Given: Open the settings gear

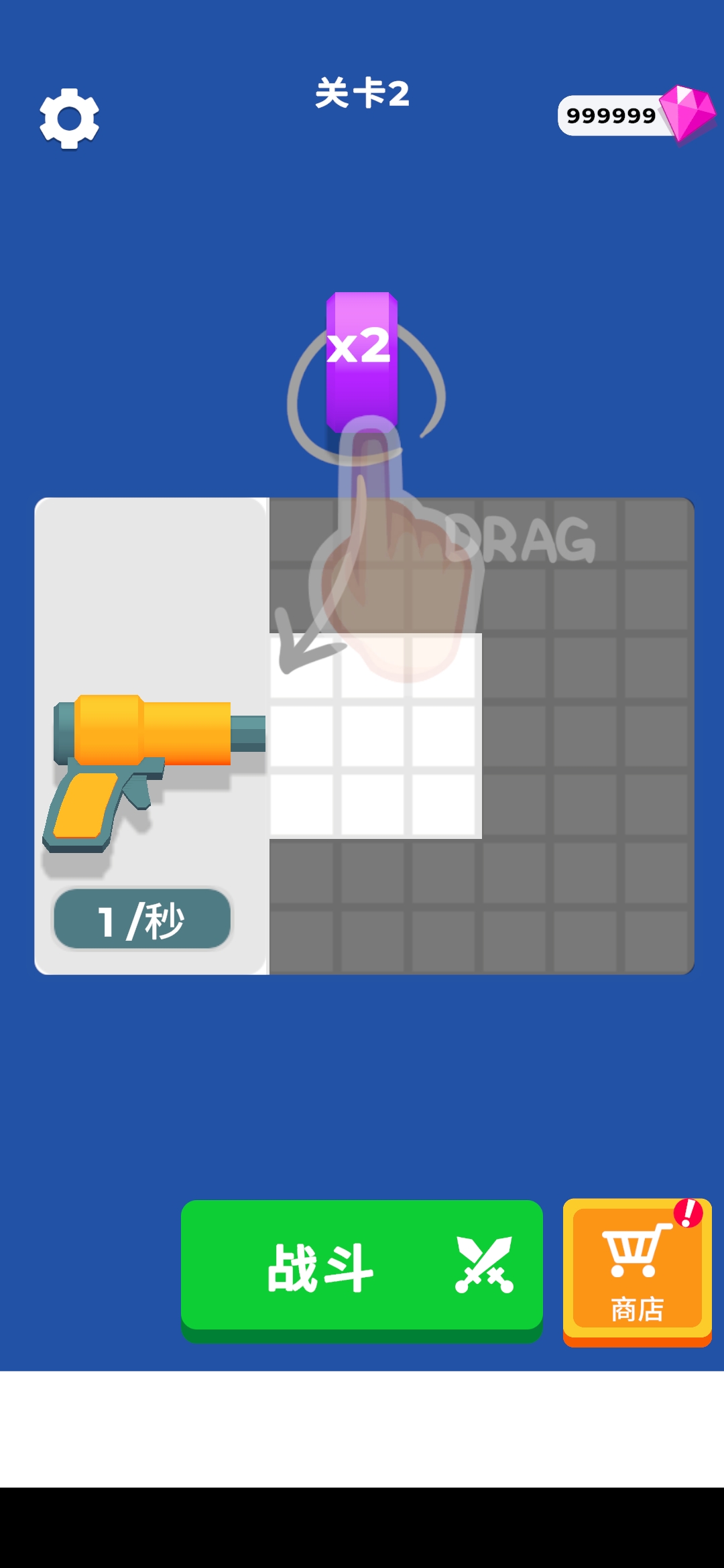Looking at the screenshot, I should [x=70, y=119].
